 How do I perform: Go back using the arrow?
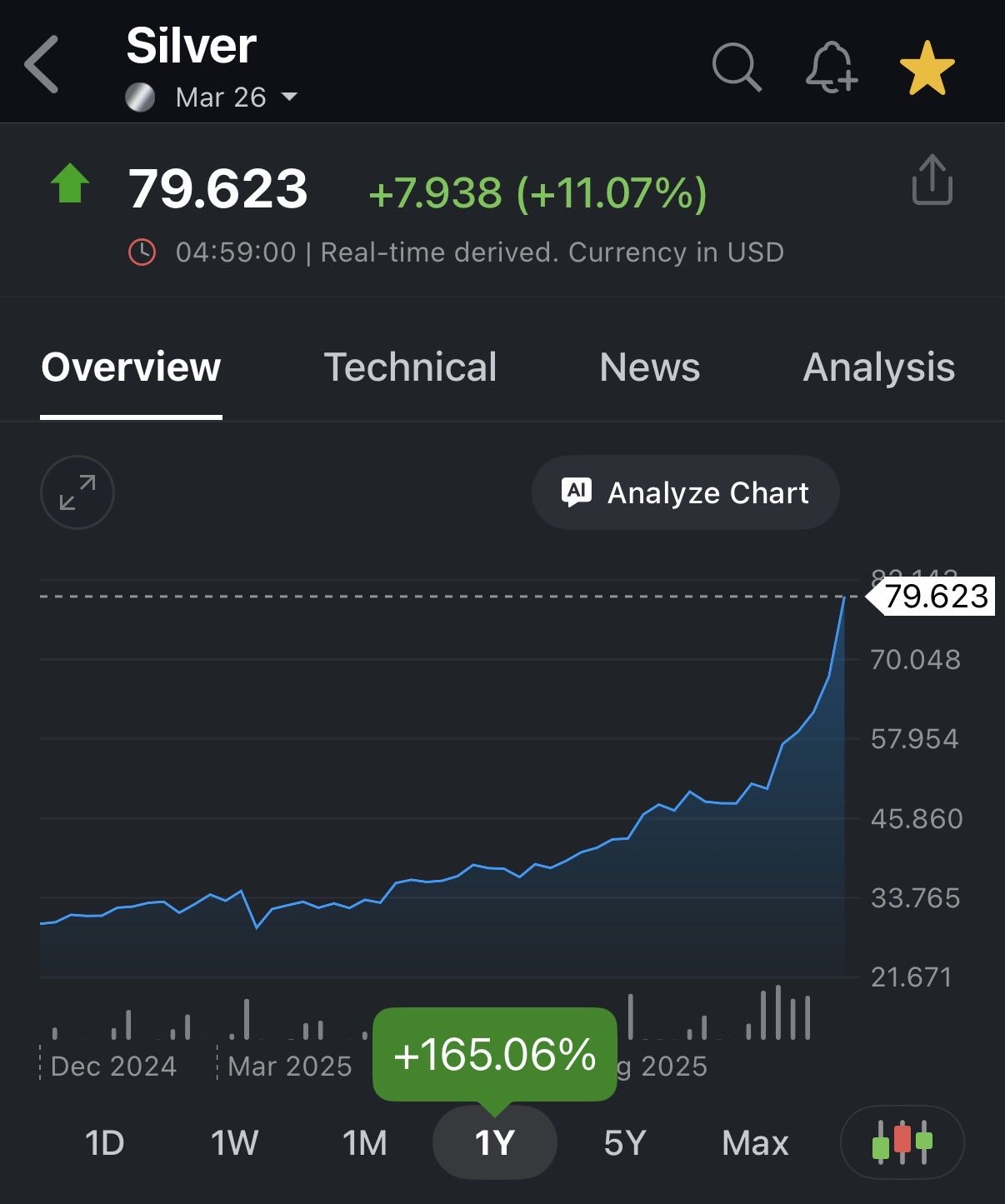[42, 64]
